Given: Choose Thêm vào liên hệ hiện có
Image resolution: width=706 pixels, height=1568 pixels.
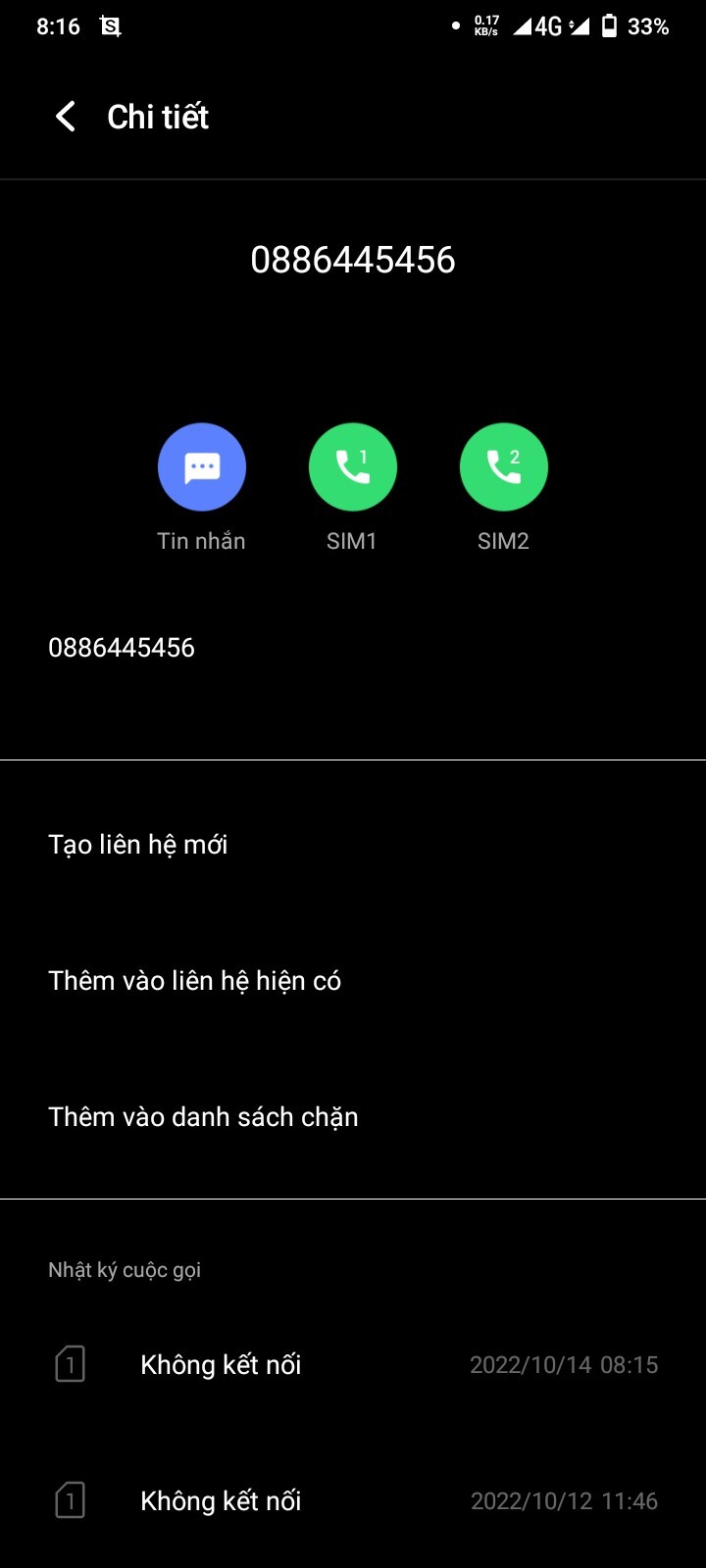Looking at the screenshot, I should (x=195, y=981).
